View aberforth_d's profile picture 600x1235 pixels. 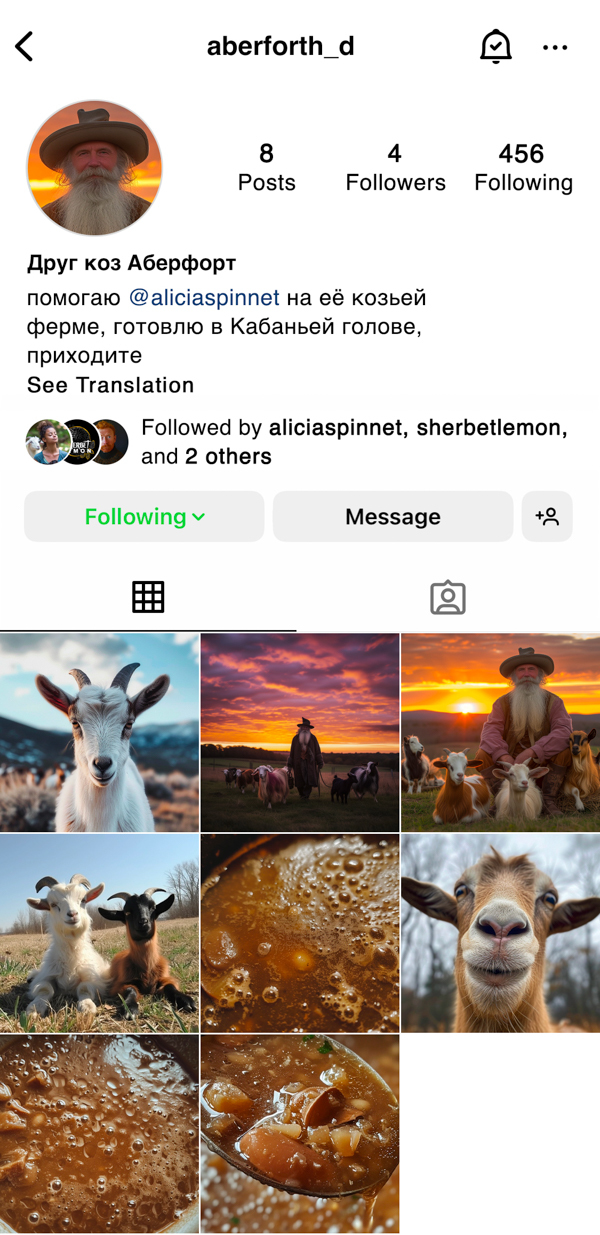[94, 168]
